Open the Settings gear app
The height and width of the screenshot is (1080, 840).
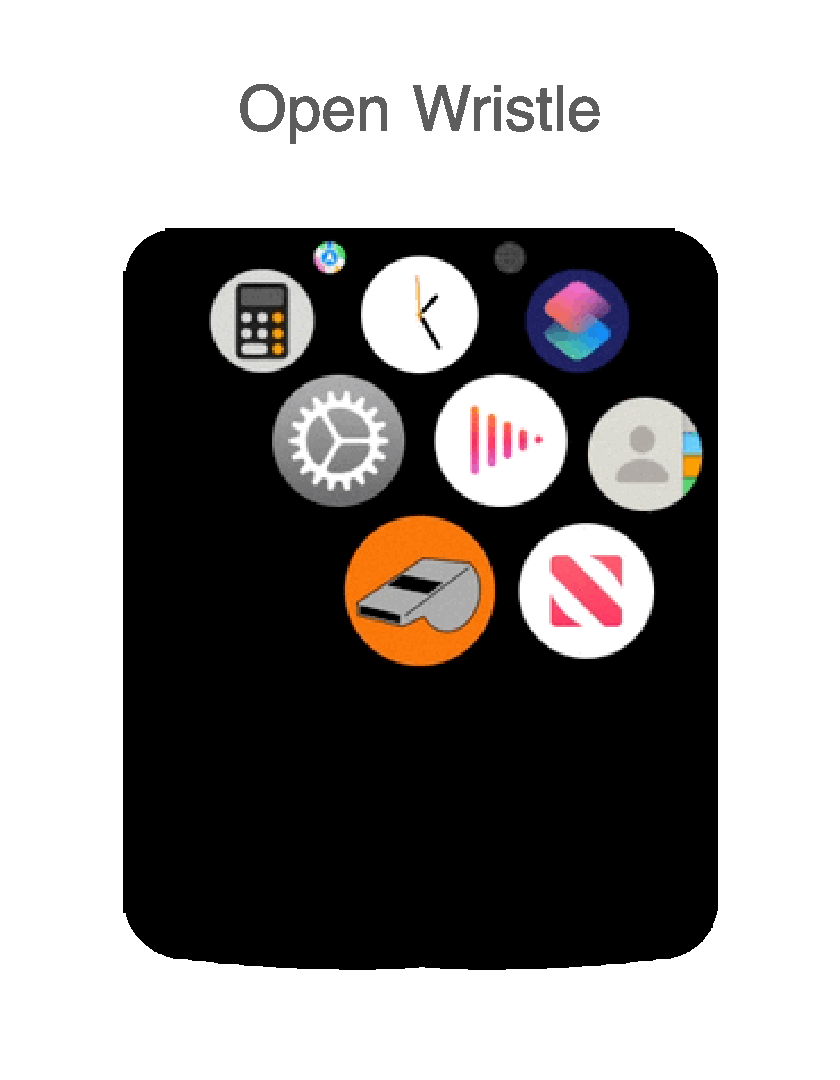click(x=338, y=440)
